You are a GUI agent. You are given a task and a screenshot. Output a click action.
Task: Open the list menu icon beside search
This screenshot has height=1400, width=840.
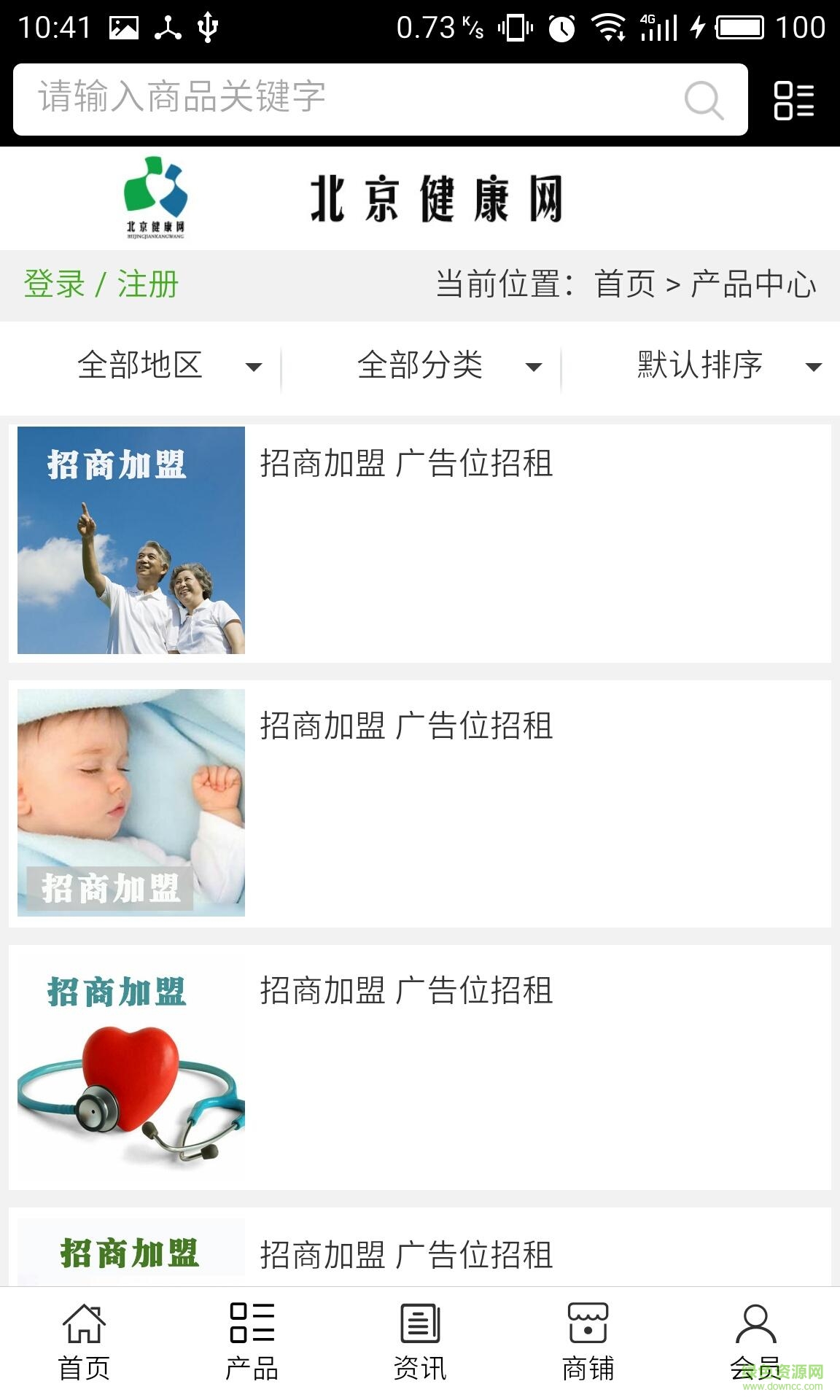[x=793, y=100]
